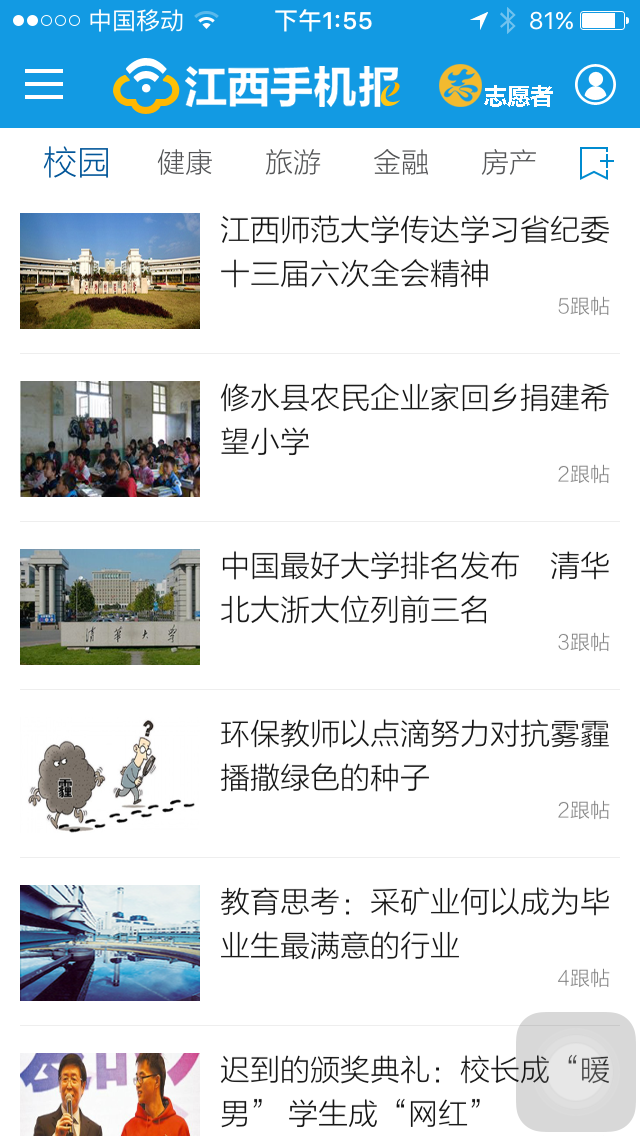
Task: Open the 江西师范大学传达学习 article
Action: pos(414,252)
